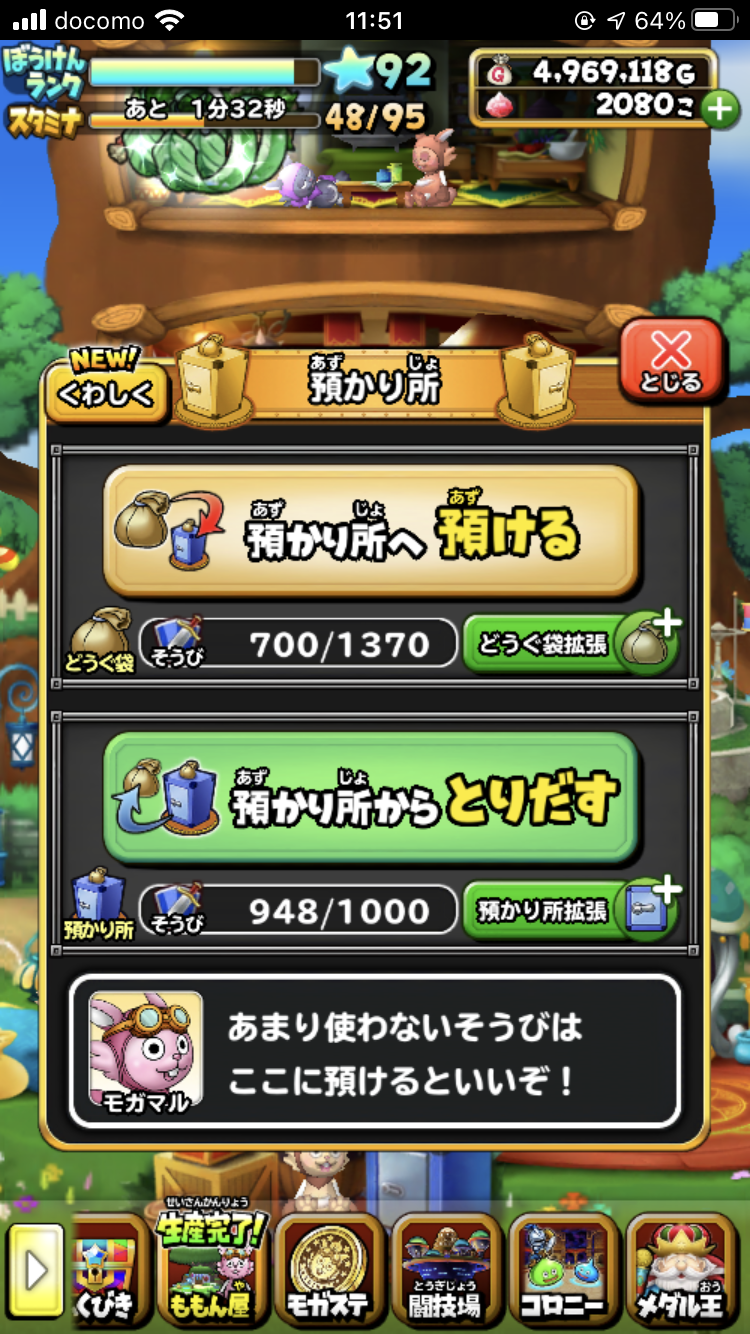Tap 預かり所へ預ける to deposit equipment

[371, 532]
